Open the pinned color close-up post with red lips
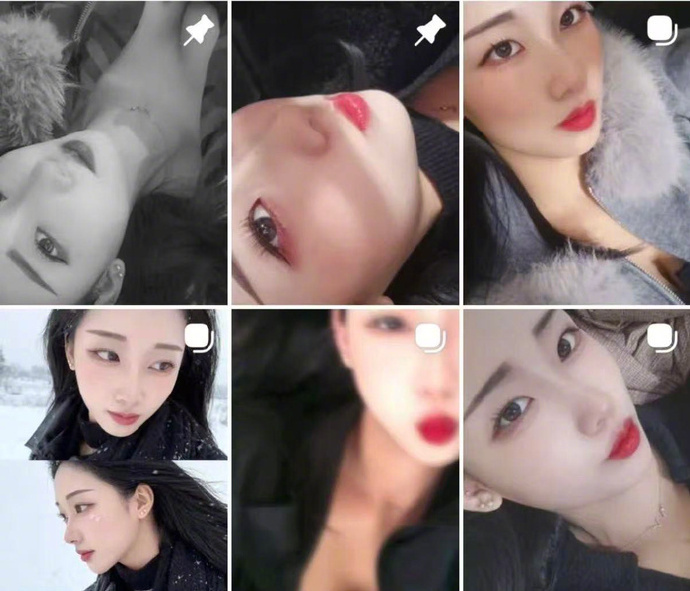 point(345,152)
